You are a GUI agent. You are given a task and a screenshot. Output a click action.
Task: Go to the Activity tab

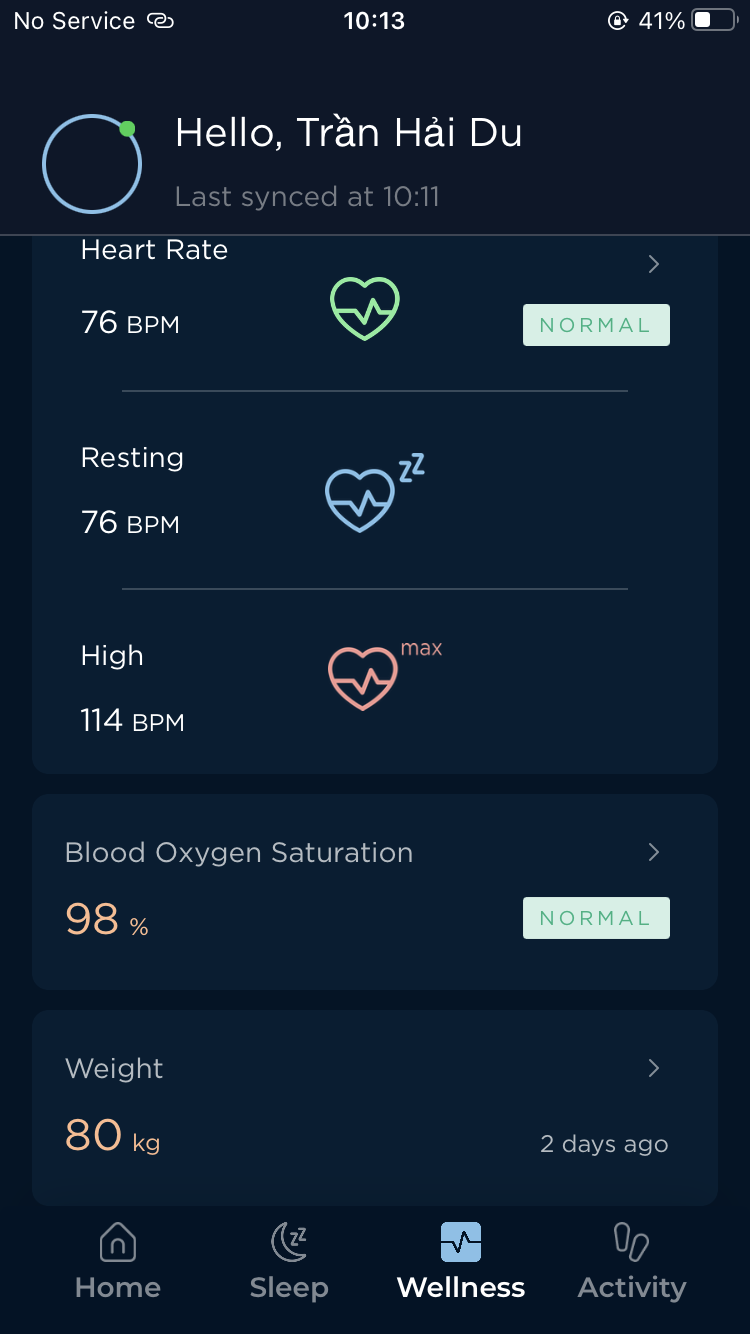632,1262
